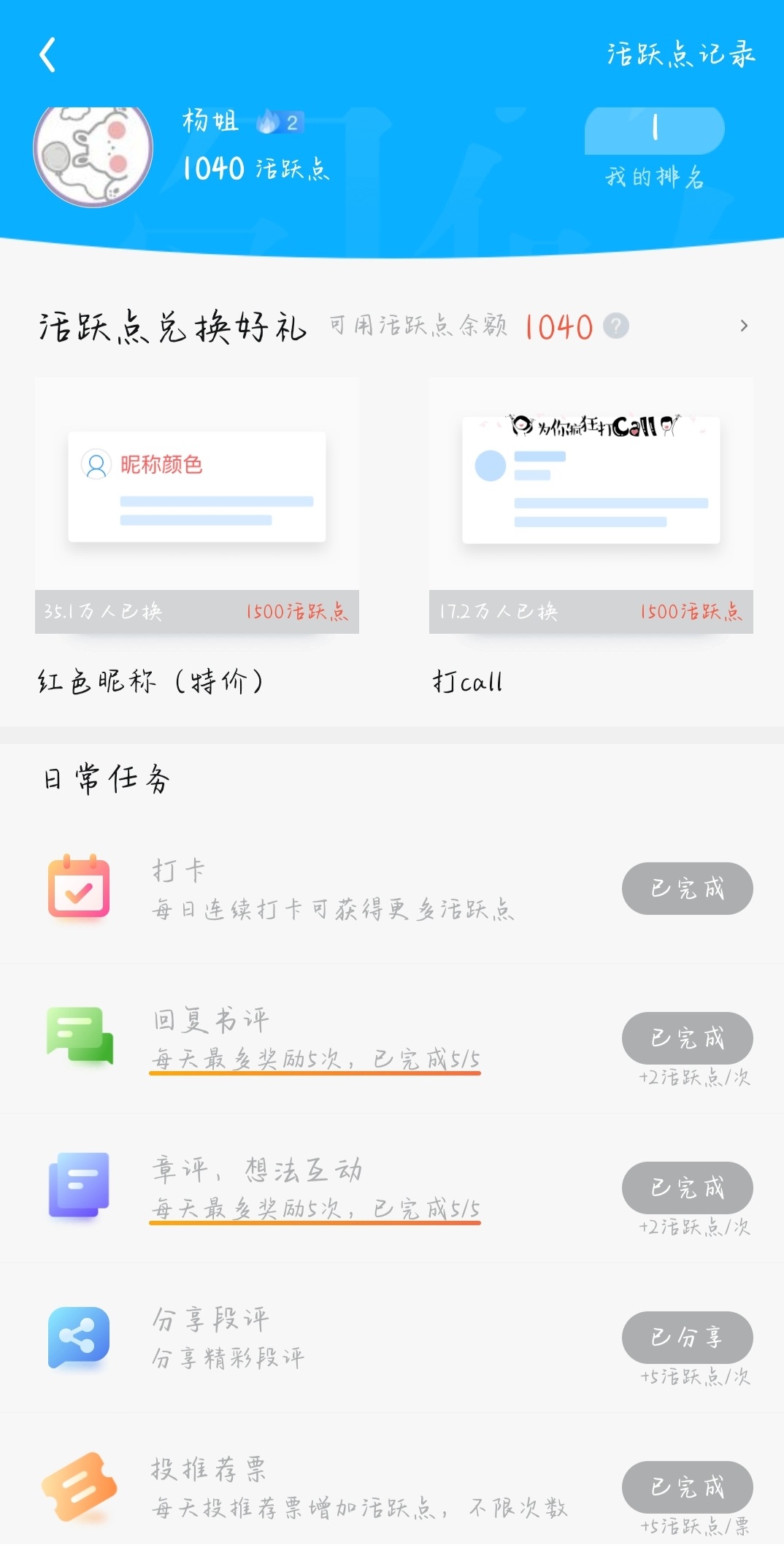Go back using the top-left arrow
The height and width of the screenshot is (1556, 784).
click(x=48, y=55)
